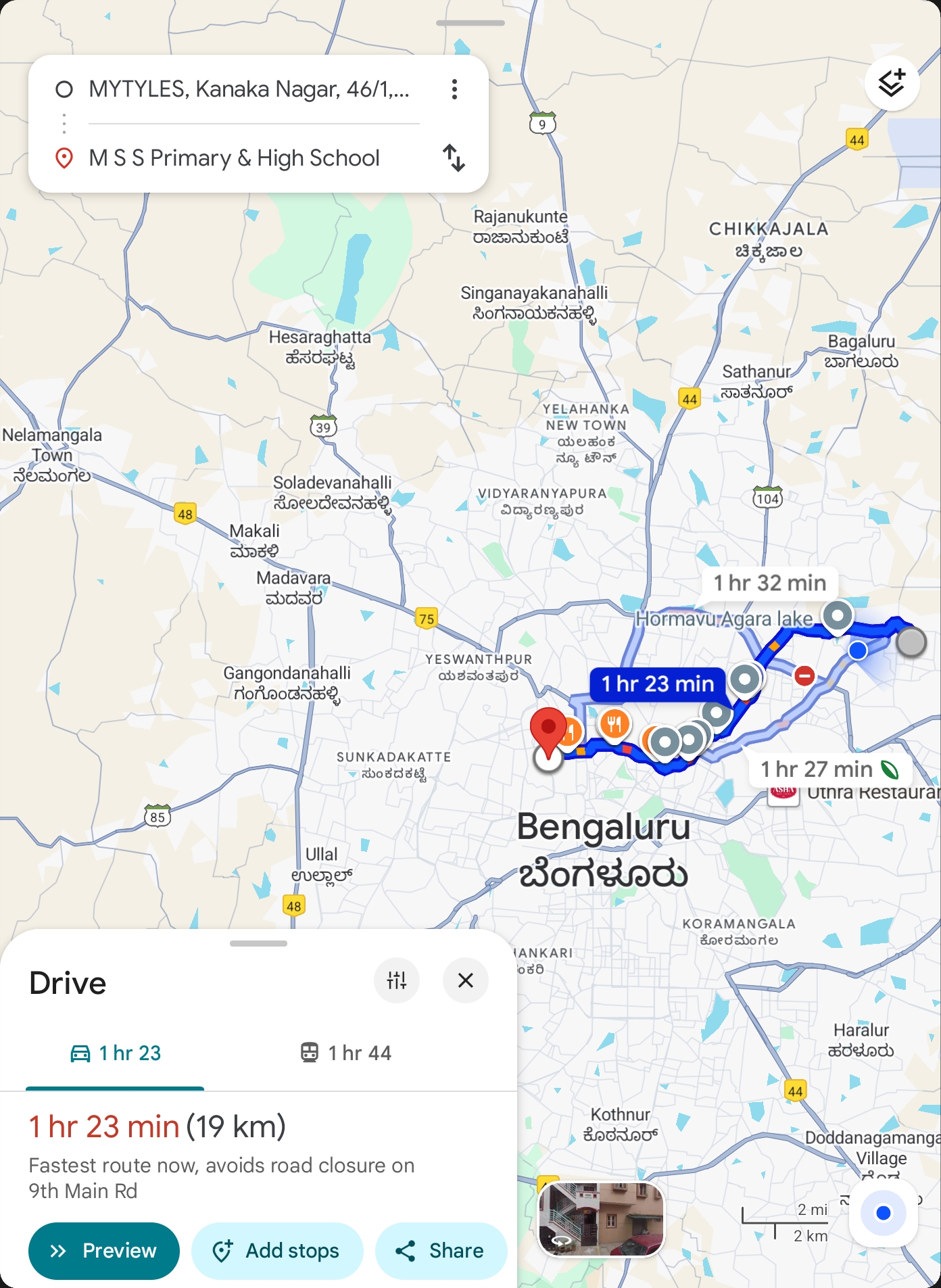Open the map layers button
Viewport: 941px width, 1288px height.
(x=892, y=84)
